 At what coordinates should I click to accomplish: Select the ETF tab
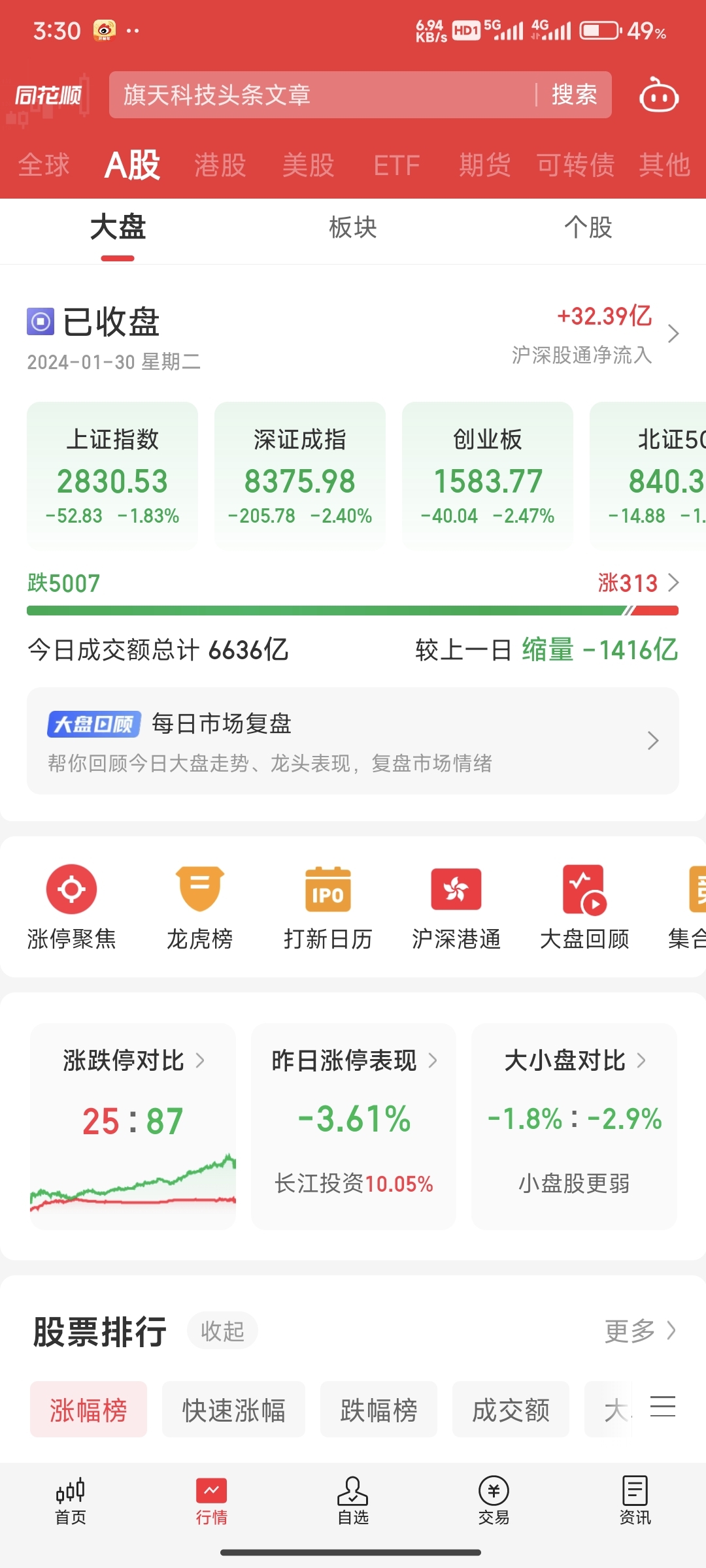[x=397, y=165]
